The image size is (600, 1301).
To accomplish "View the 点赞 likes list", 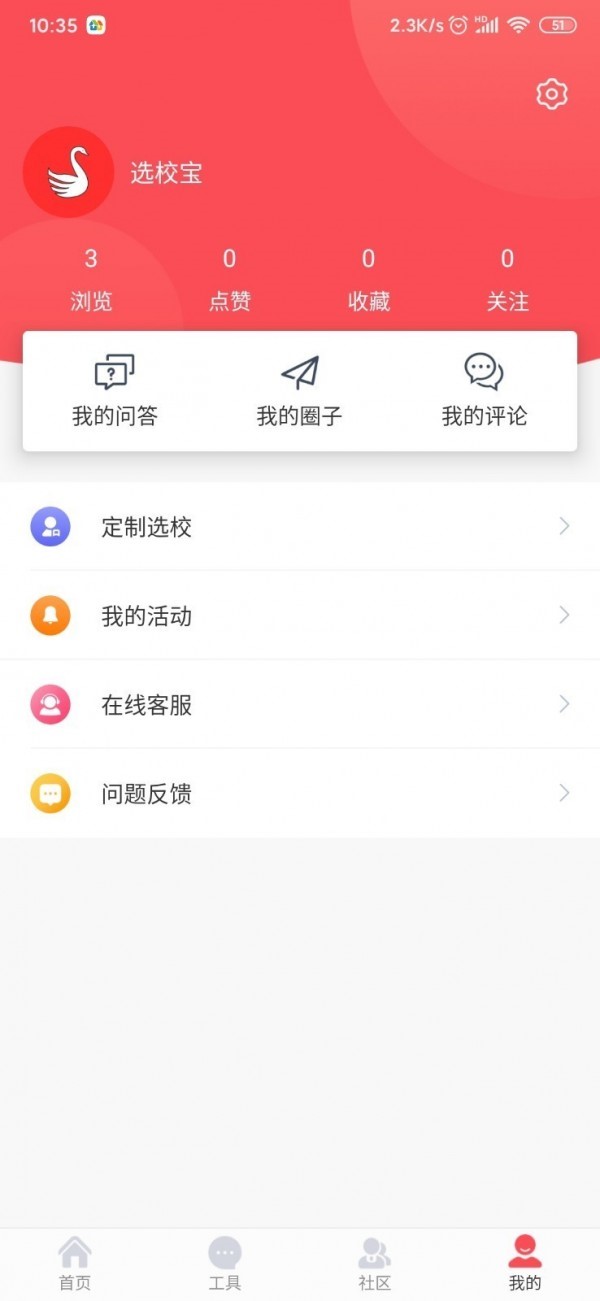I will (x=230, y=280).
